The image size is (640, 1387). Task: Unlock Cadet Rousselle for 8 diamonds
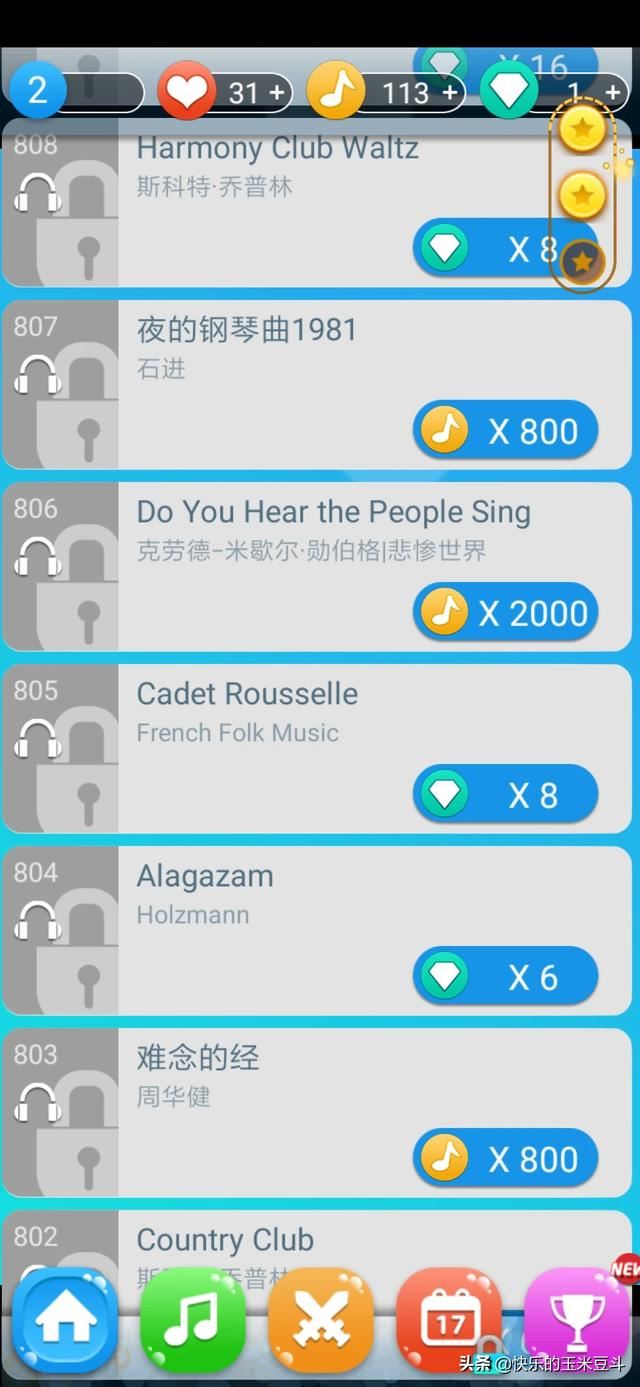tap(506, 795)
